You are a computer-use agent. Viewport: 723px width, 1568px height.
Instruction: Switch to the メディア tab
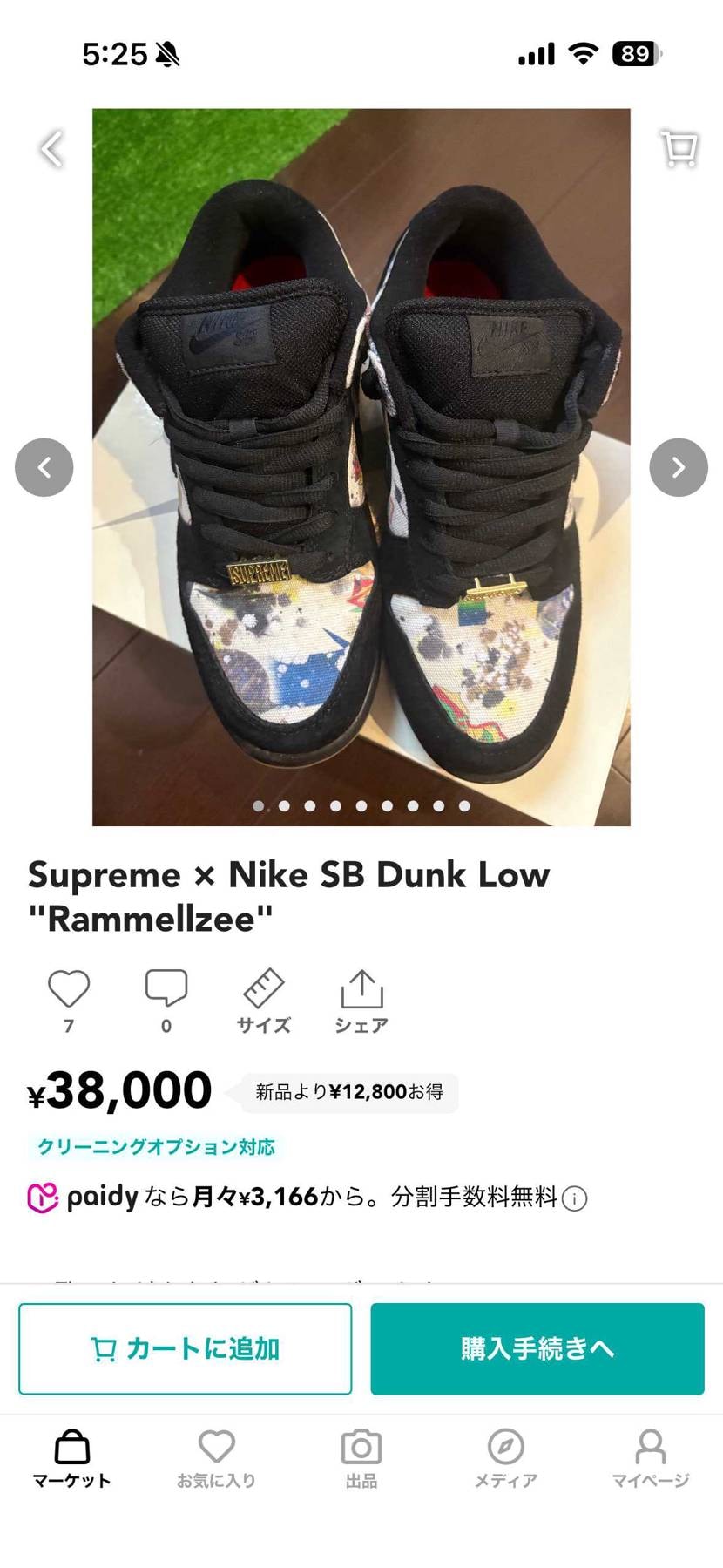(x=506, y=1458)
